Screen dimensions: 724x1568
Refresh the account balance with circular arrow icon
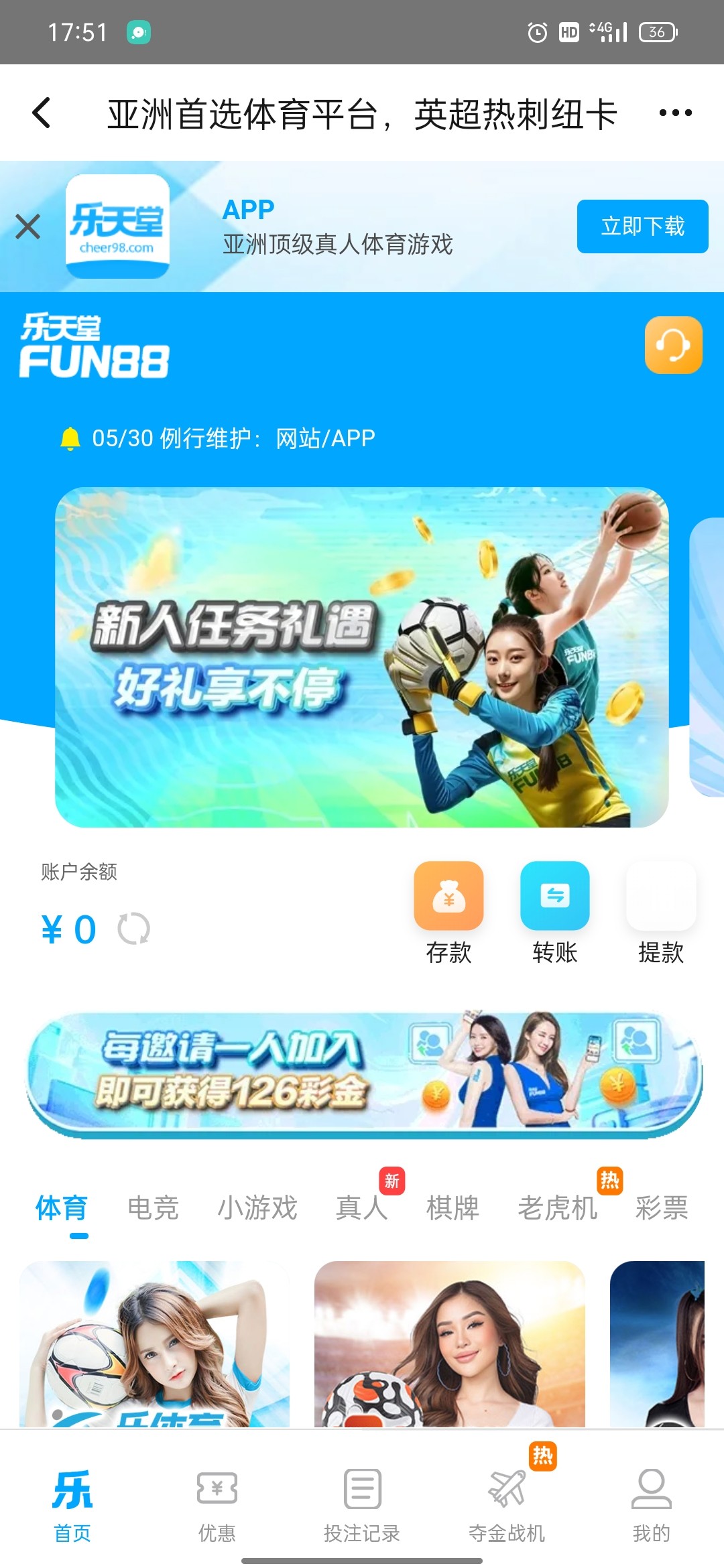135,928
